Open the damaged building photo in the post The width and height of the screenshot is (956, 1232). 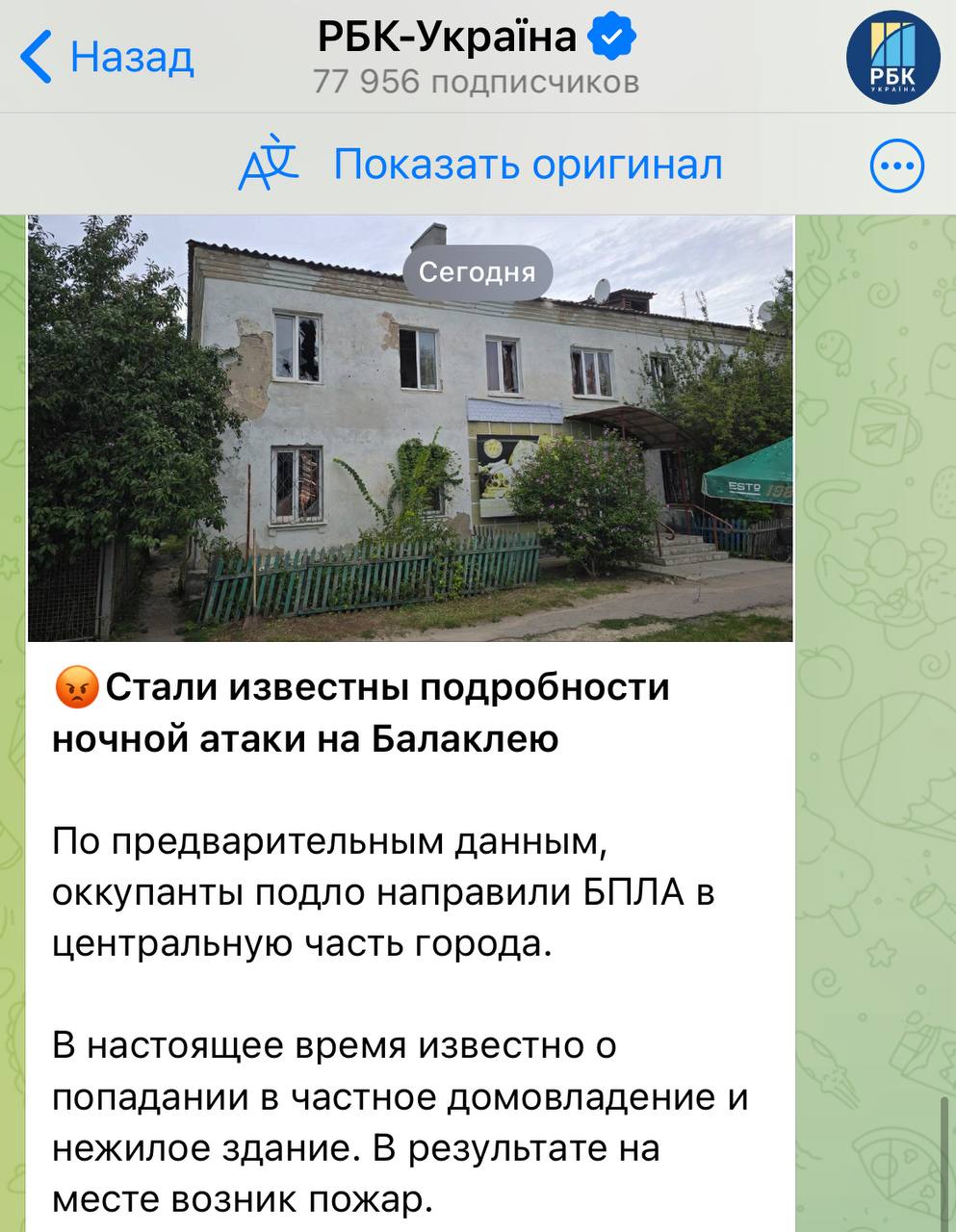coord(410,428)
